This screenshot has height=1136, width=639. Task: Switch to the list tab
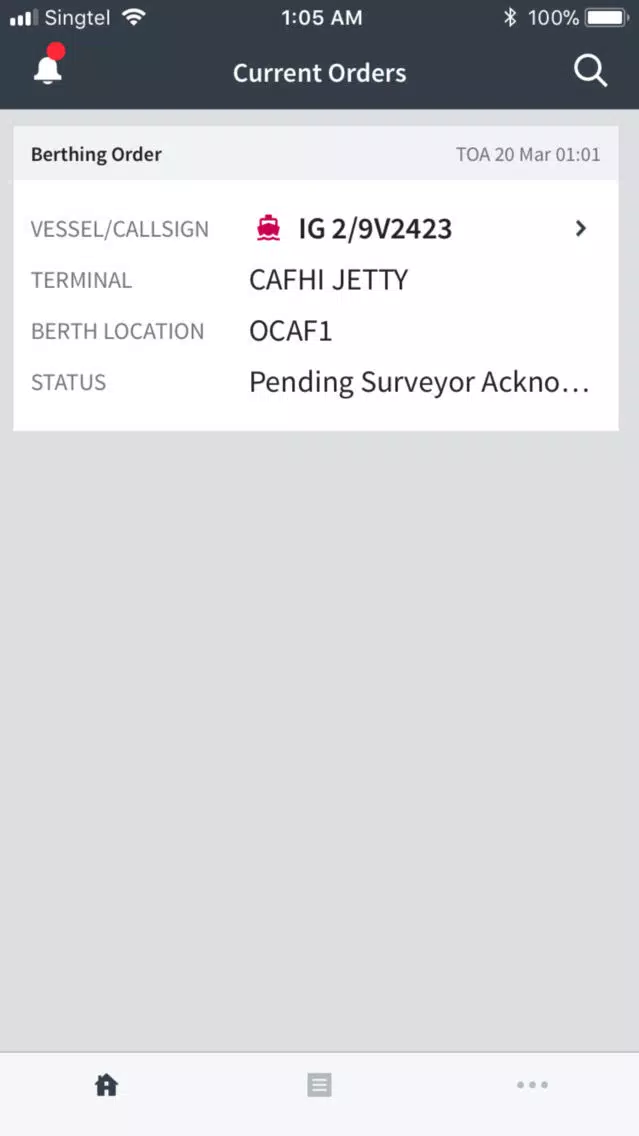[320, 1085]
